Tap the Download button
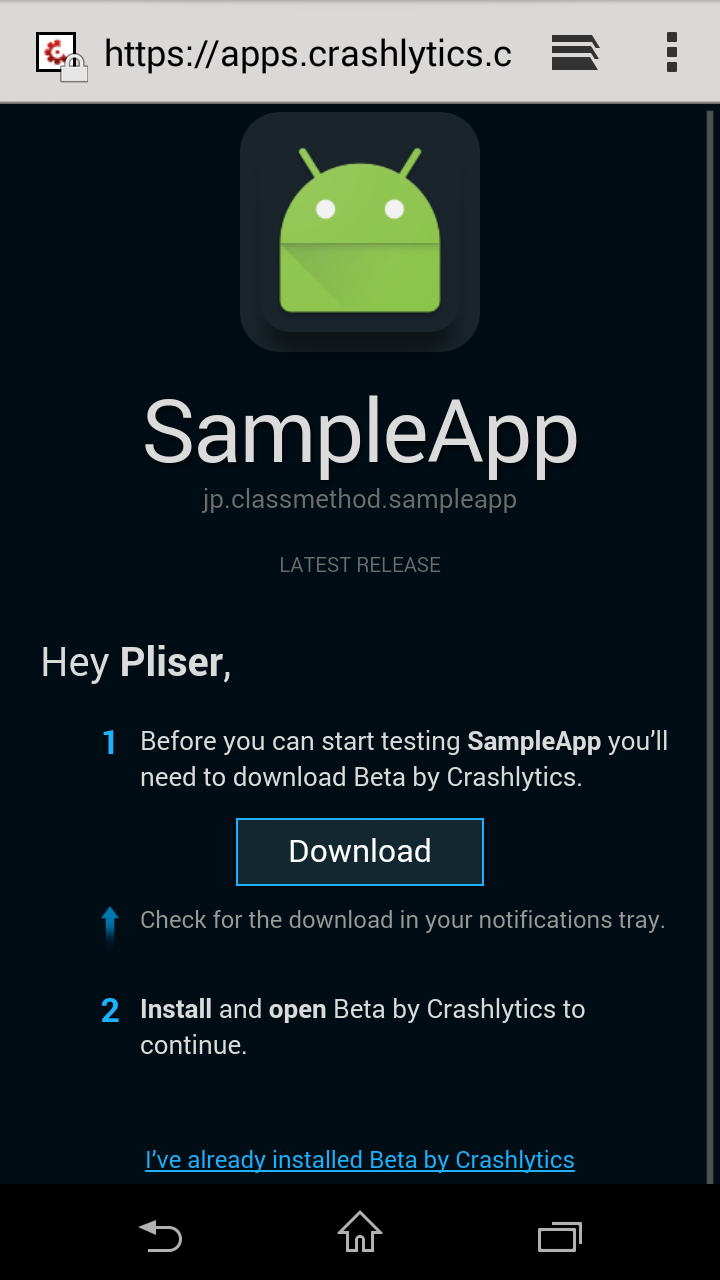This screenshot has height=1280, width=720. point(360,851)
